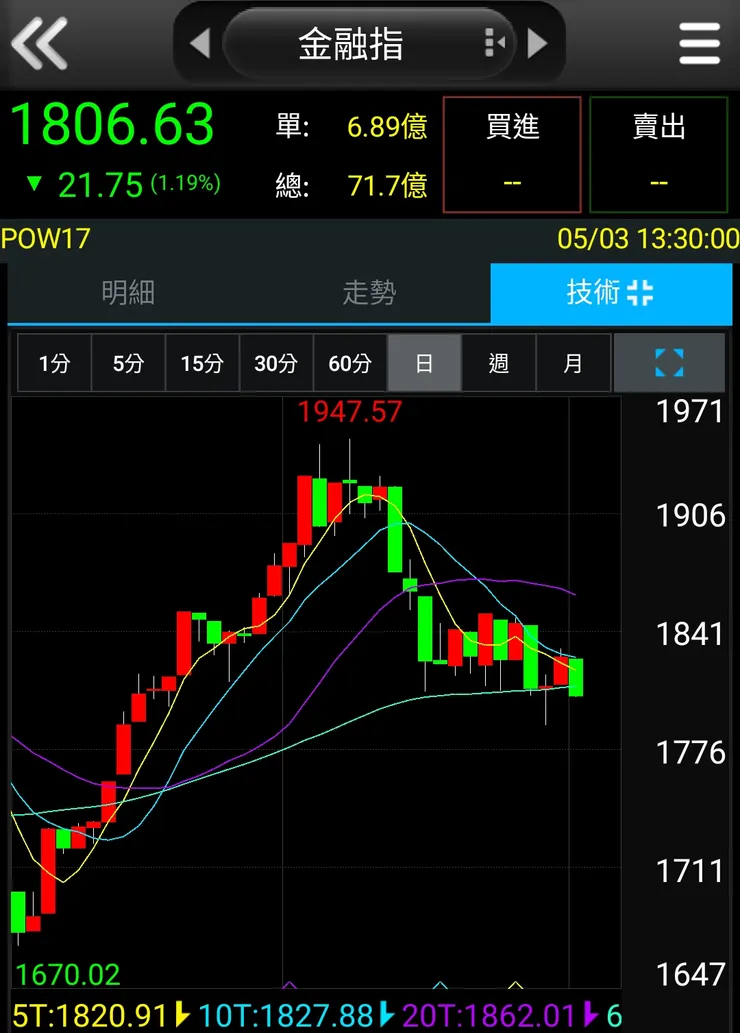This screenshot has width=740, height=1033.
Task: Expand the chart to fullscreen
Action: [668, 363]
